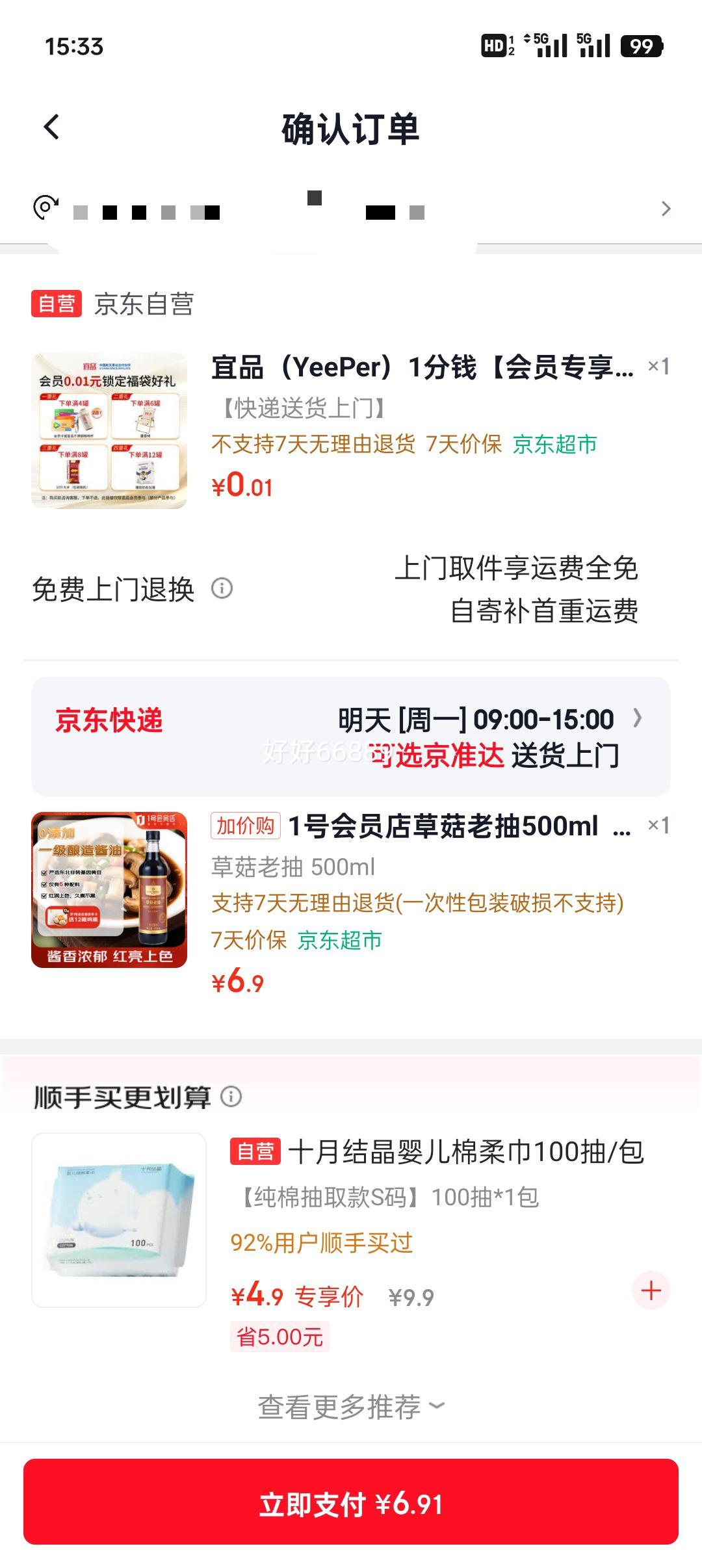Image resolution: width=702 pixels, height=1568 pixels.
Task: Expand the address row via its right chevron
Action: pyautogui.click(x=666, y=208)
